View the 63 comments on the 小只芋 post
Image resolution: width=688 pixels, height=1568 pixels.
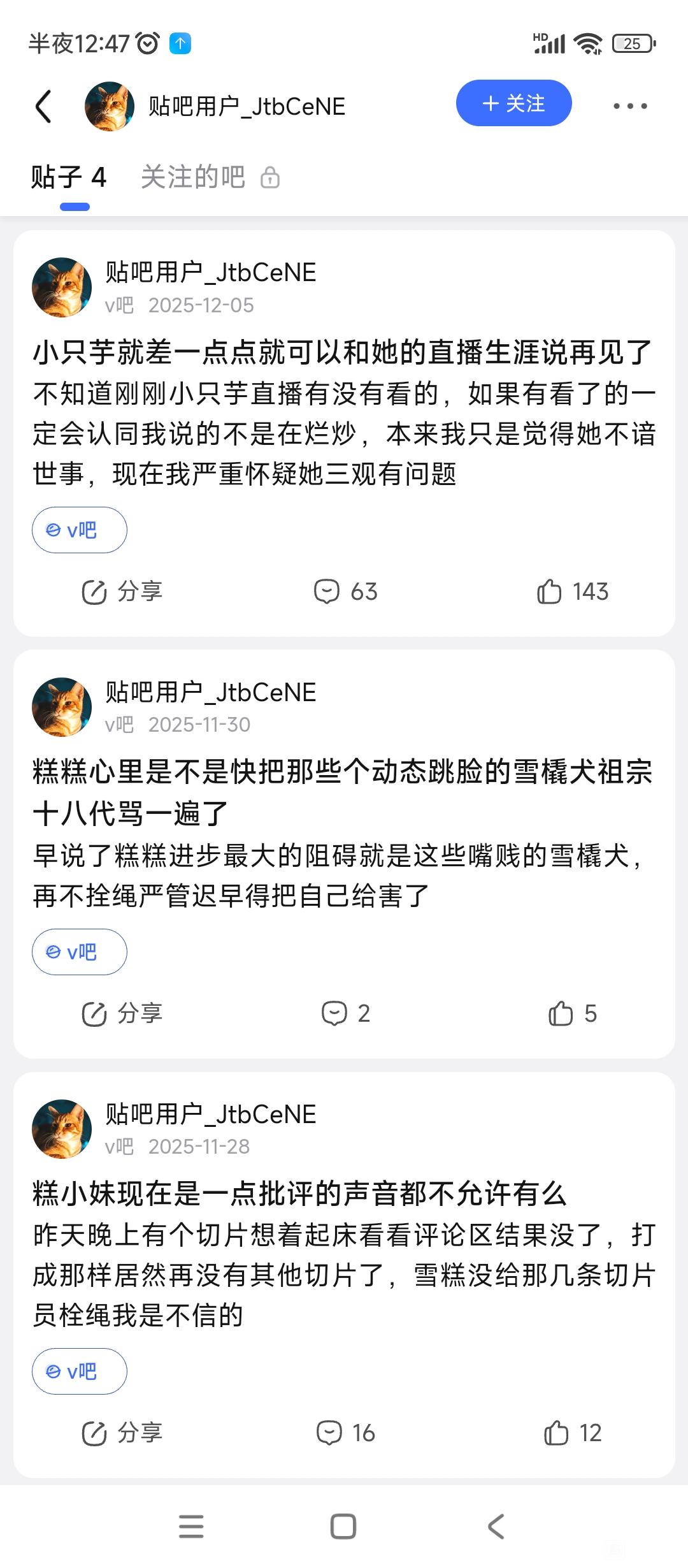tap(346, 592)
